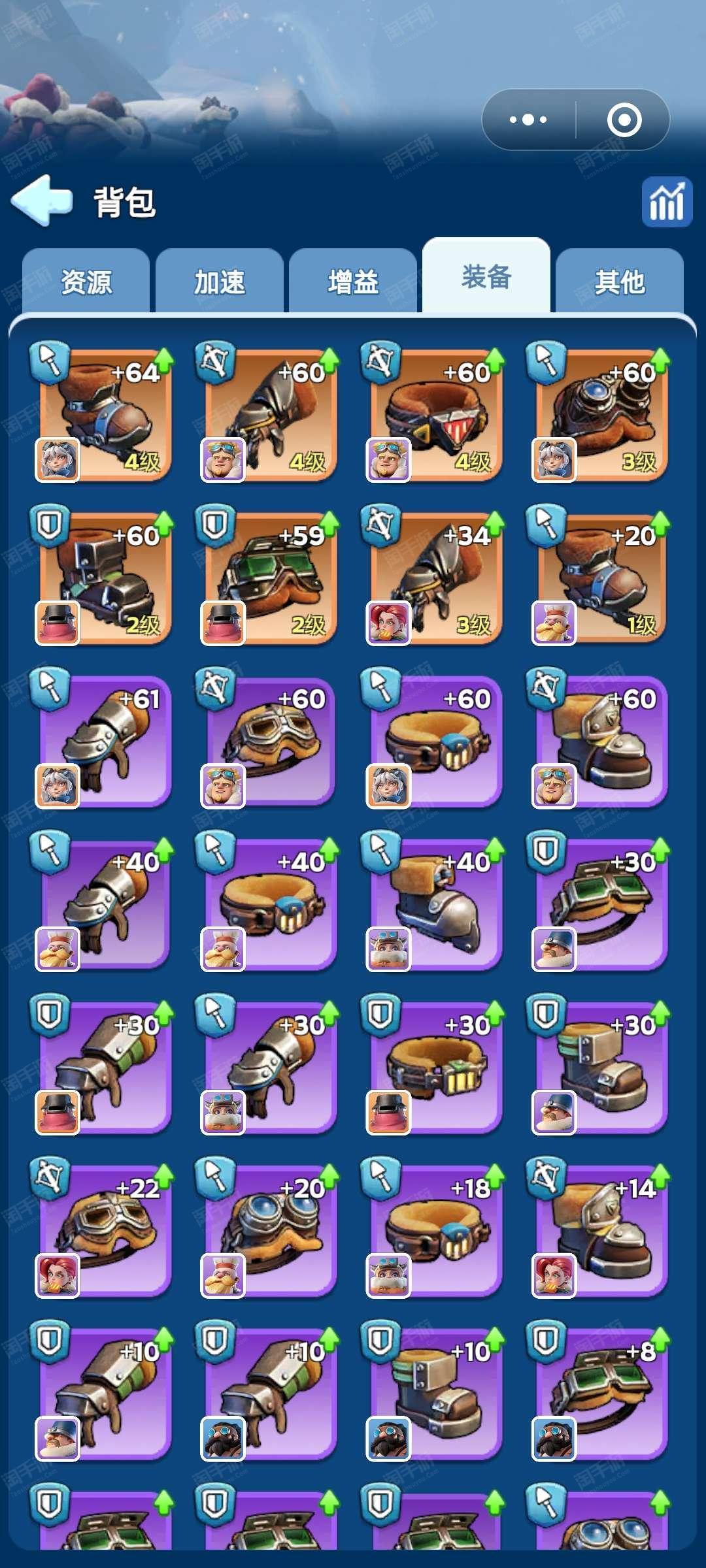Switch to the 增益 tab
706x1568 pixels.
(353, 282)
